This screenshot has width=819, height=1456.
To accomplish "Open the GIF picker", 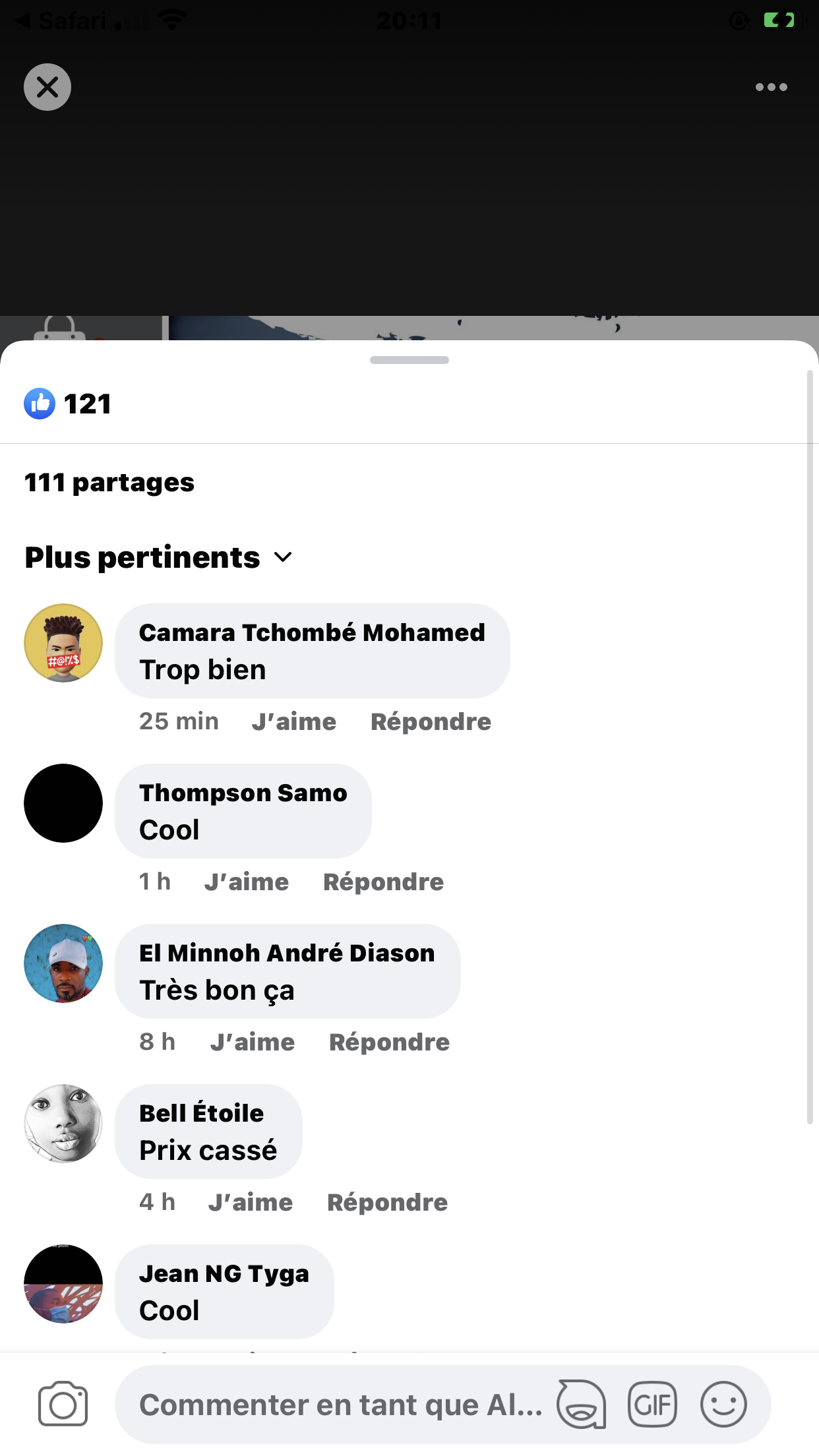I will 652,1405.
